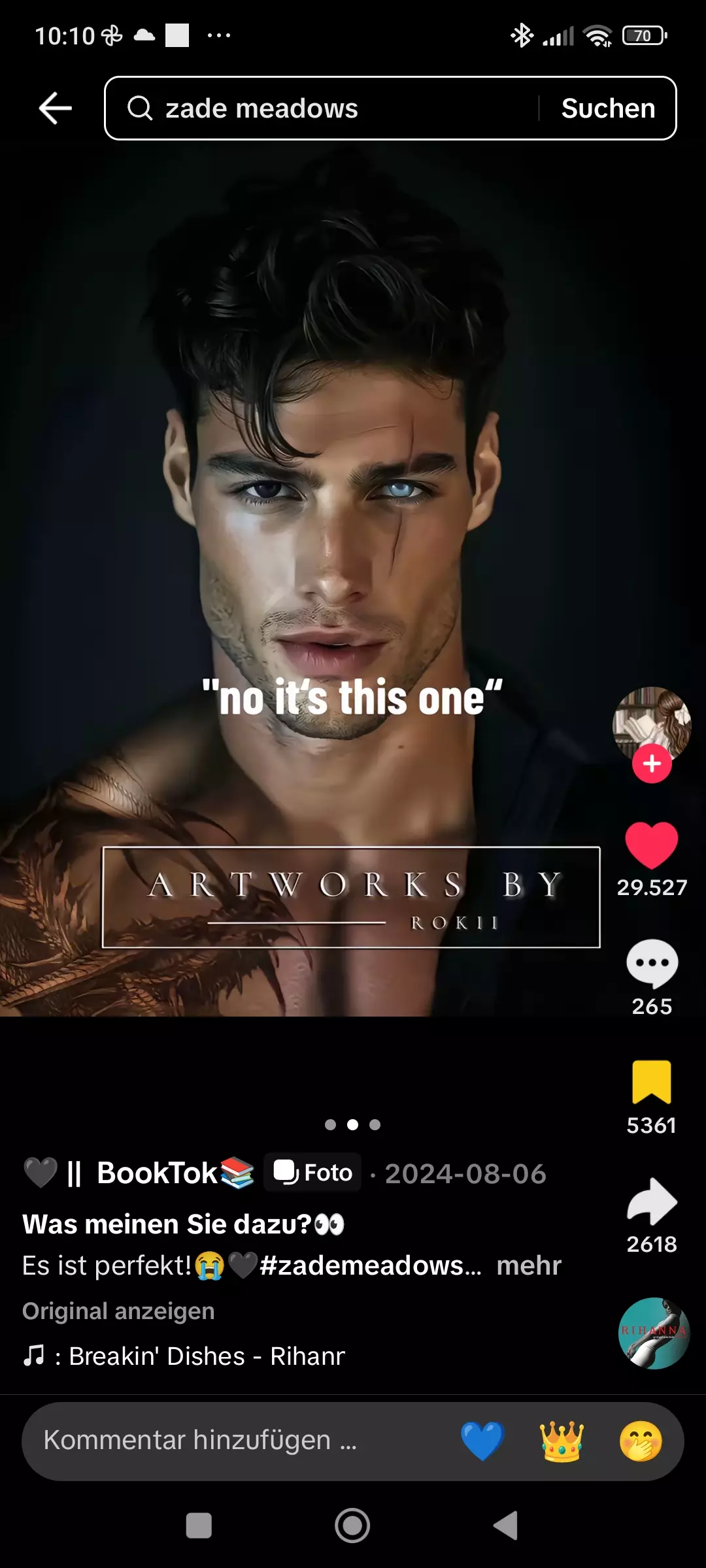Tap the search field with "zade meadows"
706x1568 pixels.
click(x=327, y=108)
